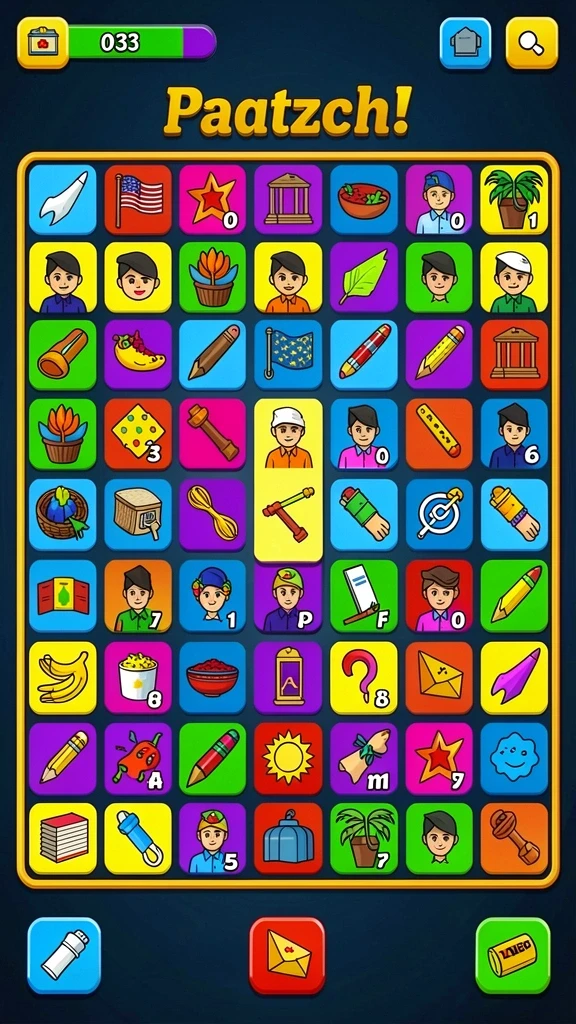Choose the cheese tile numbered 3
This screenshot has width=576, height=1024.
138,434
